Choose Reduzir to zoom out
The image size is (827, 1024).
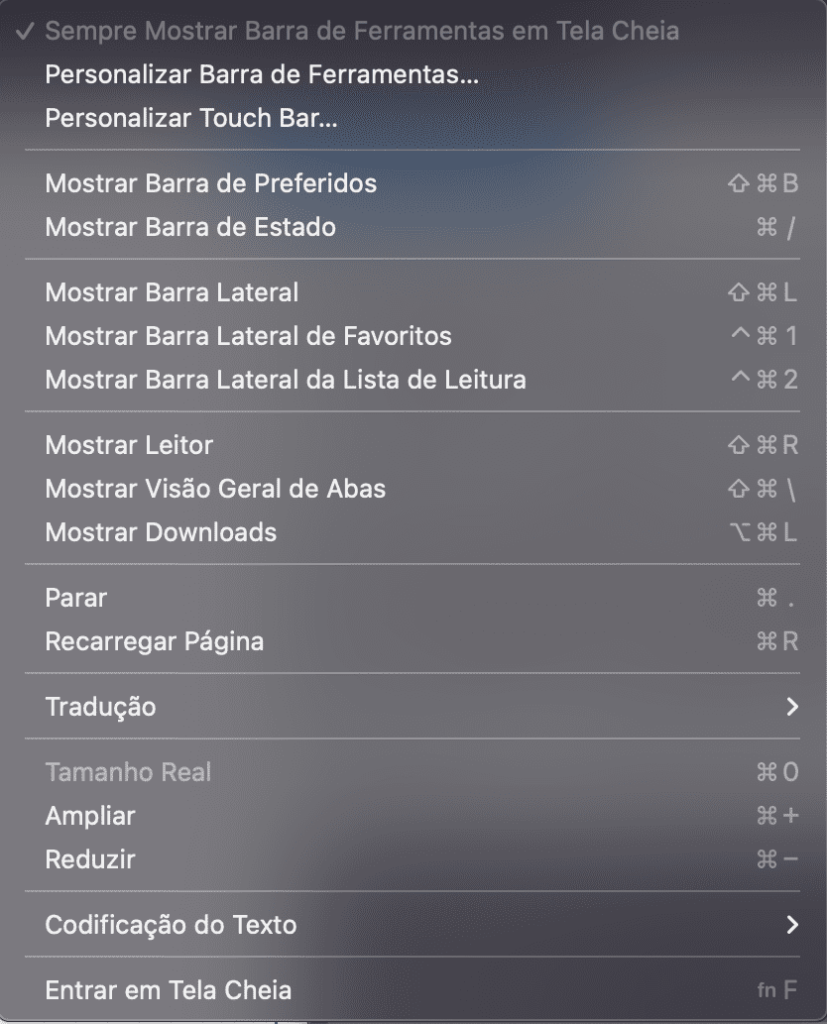90,859
